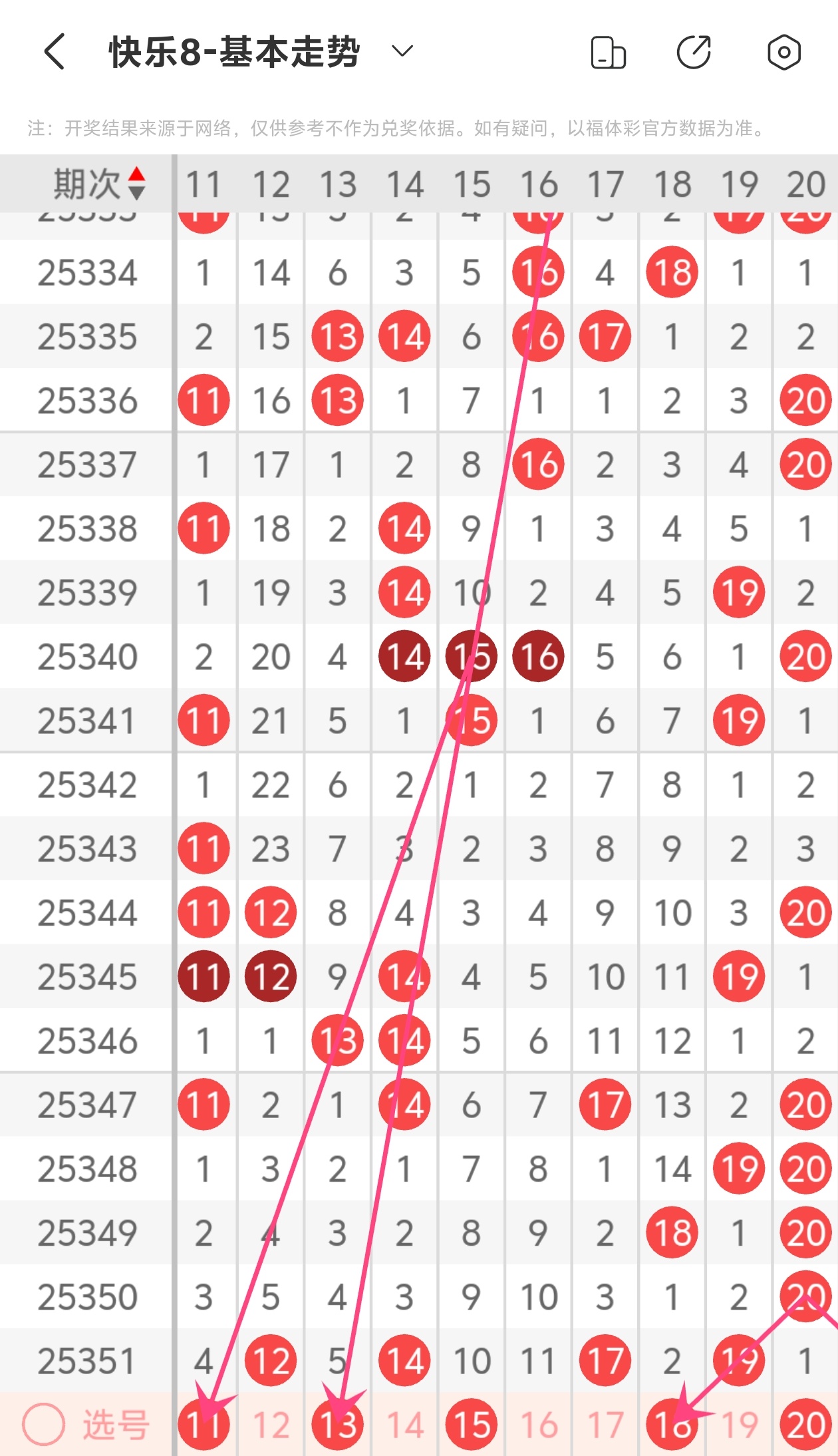Select number 16 in the 选号 row
This screenshot has width=838, height=1456.
tap(539, 1424)
